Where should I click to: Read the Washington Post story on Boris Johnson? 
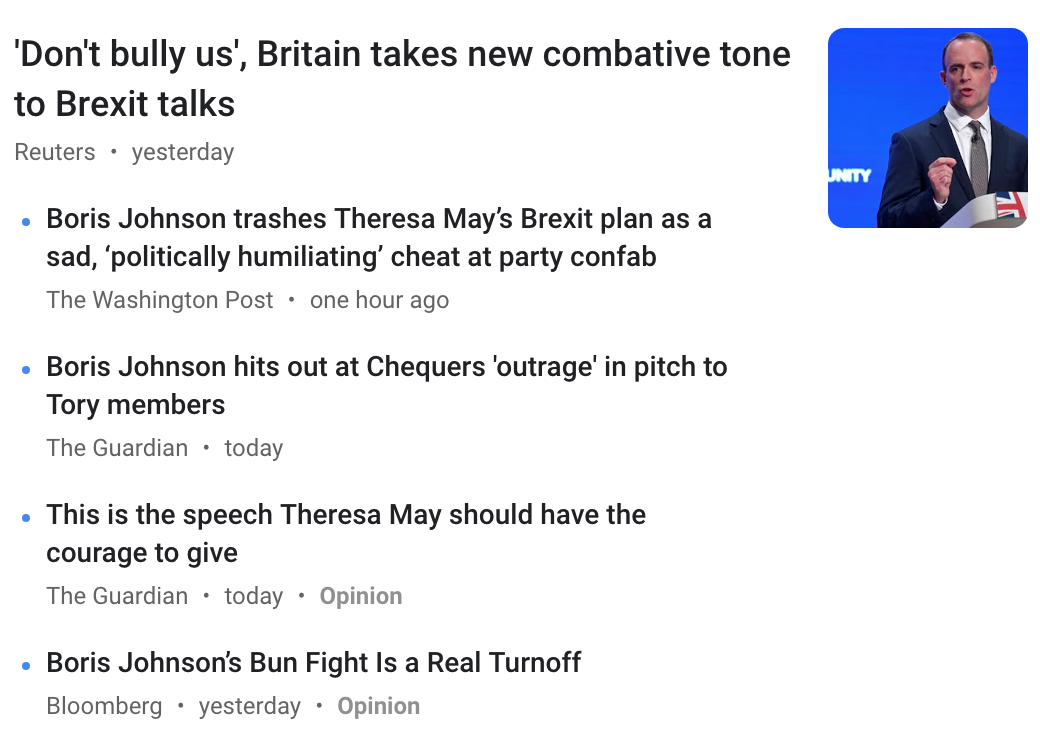(x=378, y=238)
